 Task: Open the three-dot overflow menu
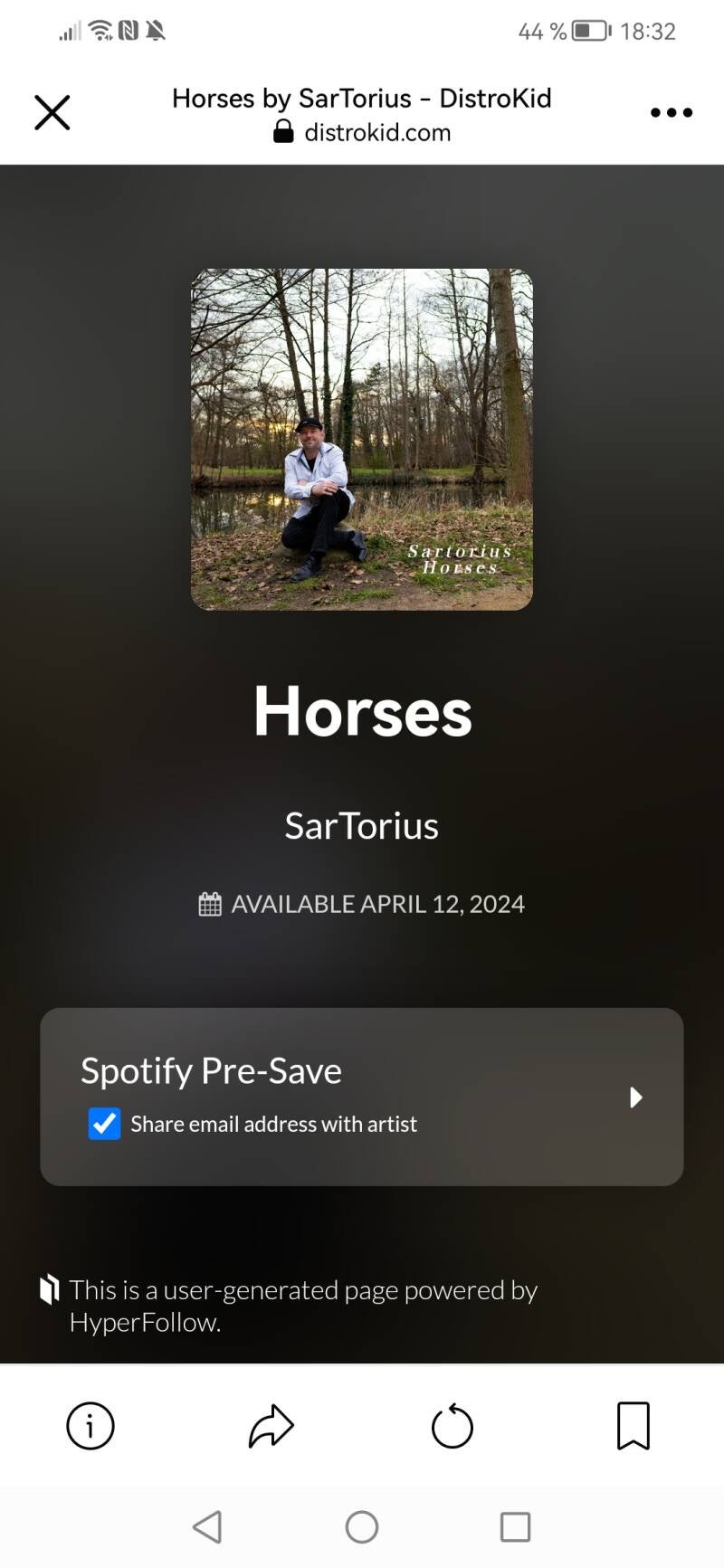click(672, 113)
